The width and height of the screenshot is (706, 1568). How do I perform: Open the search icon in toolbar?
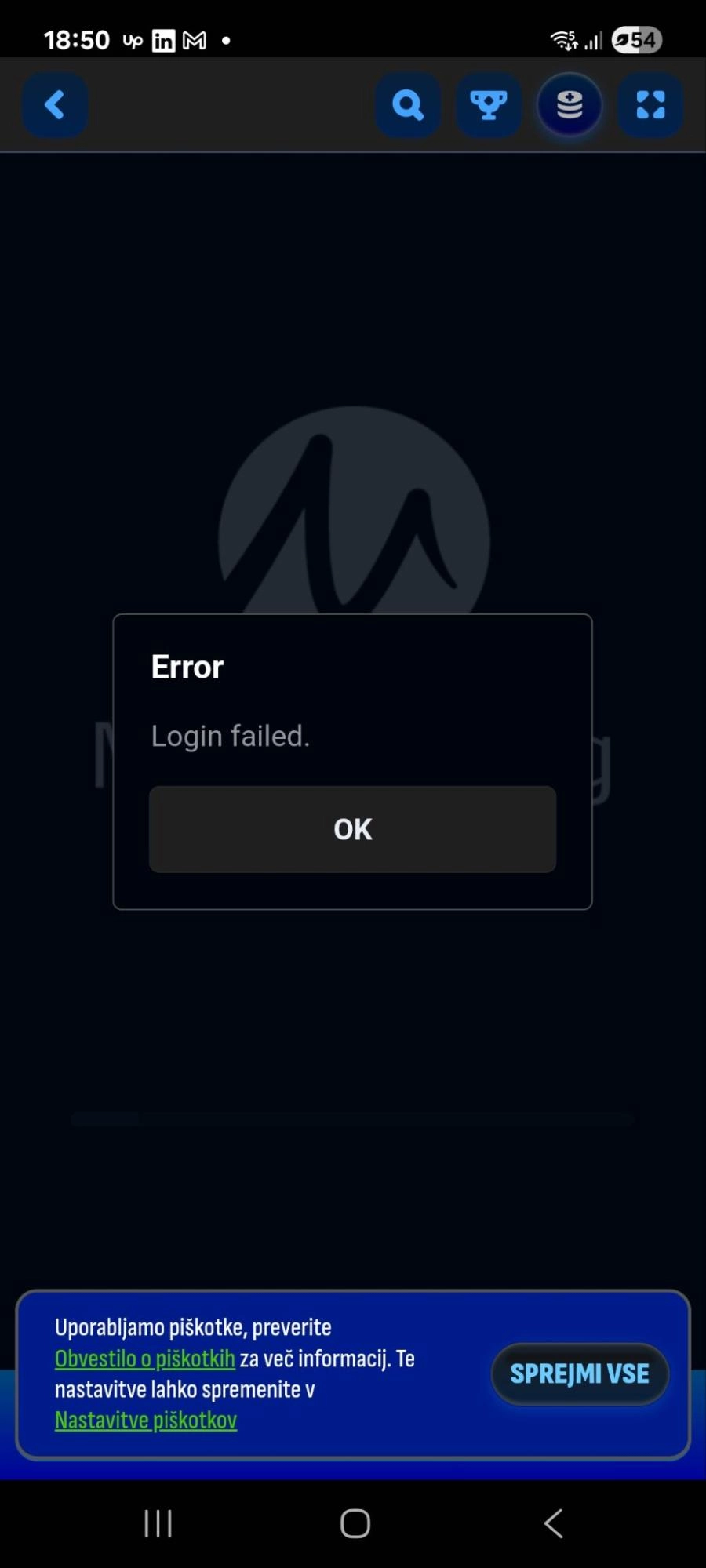408,104
